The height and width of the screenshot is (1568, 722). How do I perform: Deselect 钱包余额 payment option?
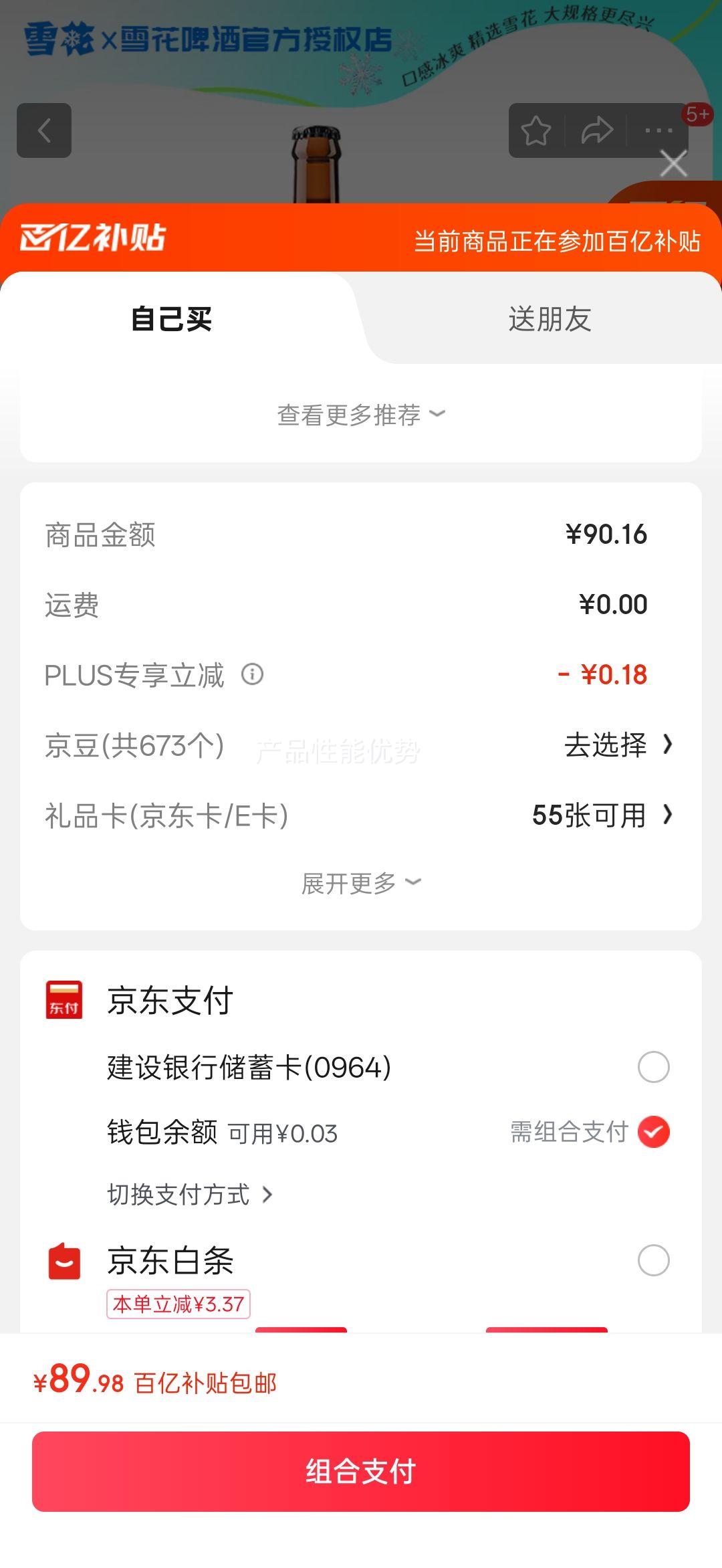tap(653, 1132)
